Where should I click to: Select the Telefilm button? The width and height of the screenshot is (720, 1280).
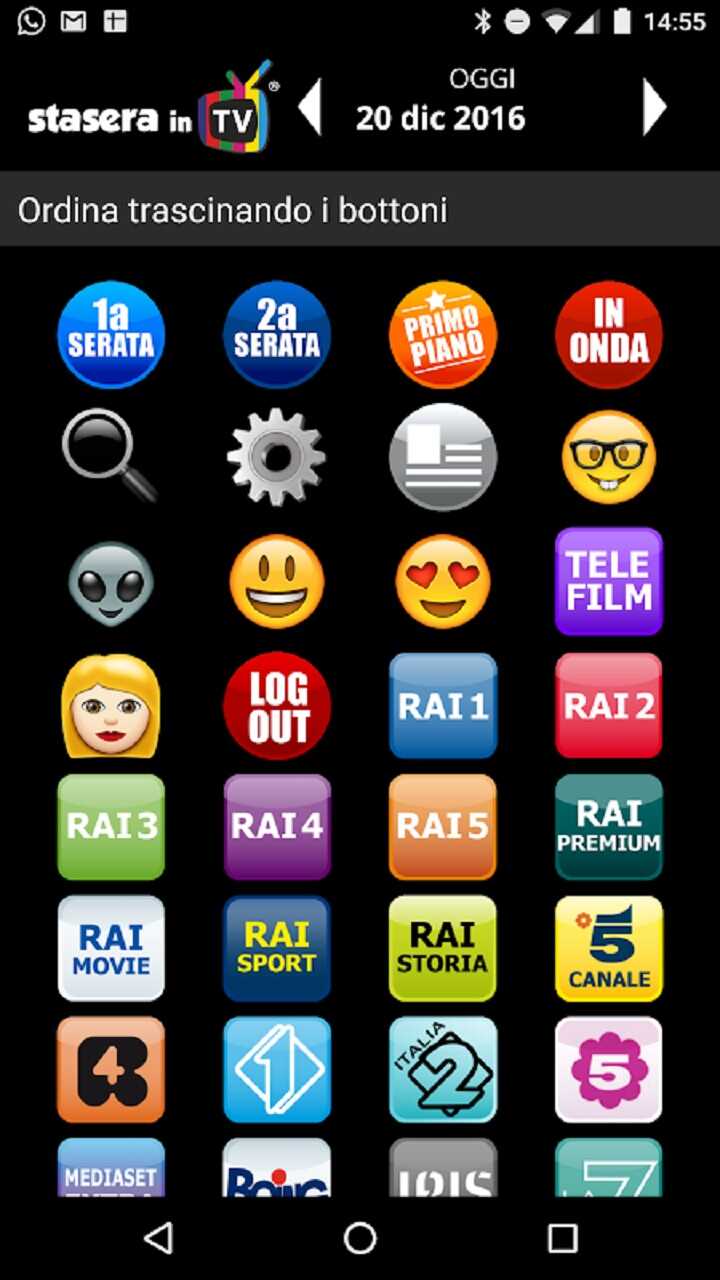coord(609,582)
